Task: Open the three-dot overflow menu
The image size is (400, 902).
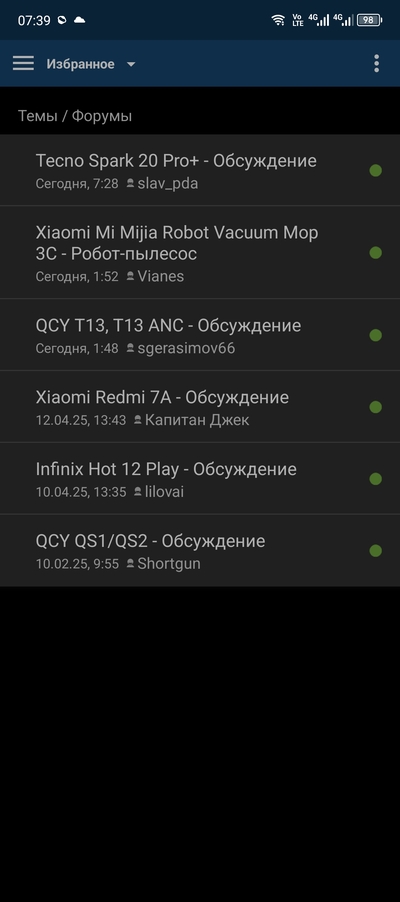Action: point(376,63)
